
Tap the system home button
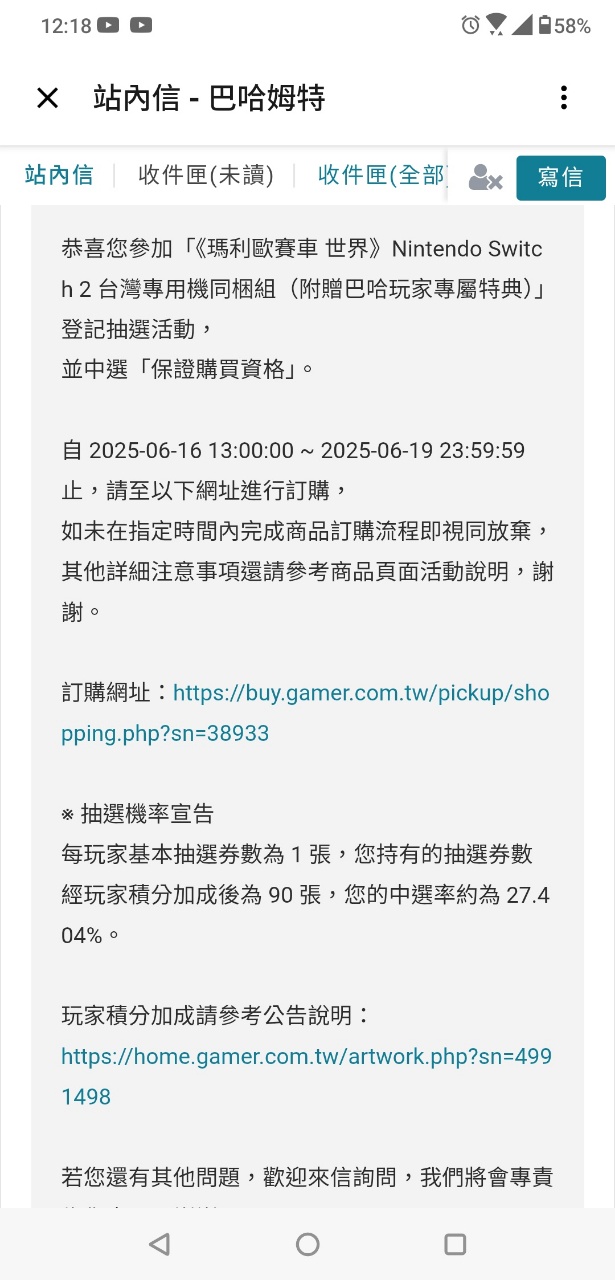[307, 1244]
